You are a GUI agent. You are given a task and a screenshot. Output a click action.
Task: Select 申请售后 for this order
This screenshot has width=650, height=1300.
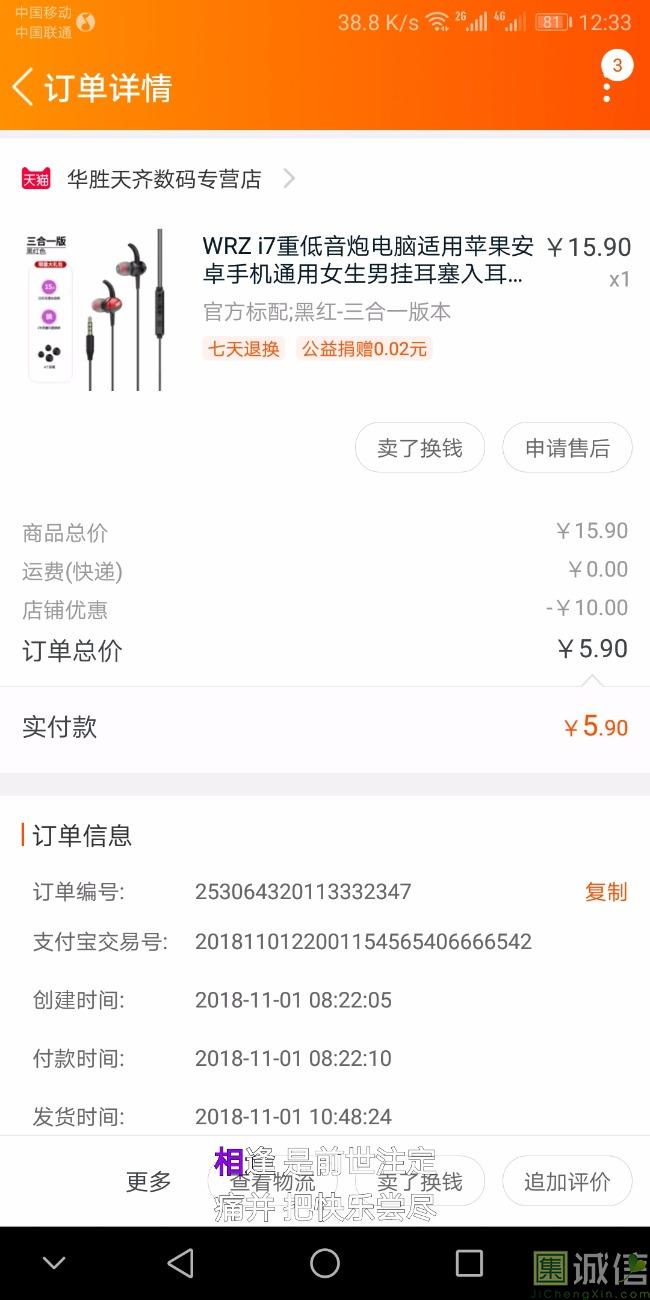(567, 448)
